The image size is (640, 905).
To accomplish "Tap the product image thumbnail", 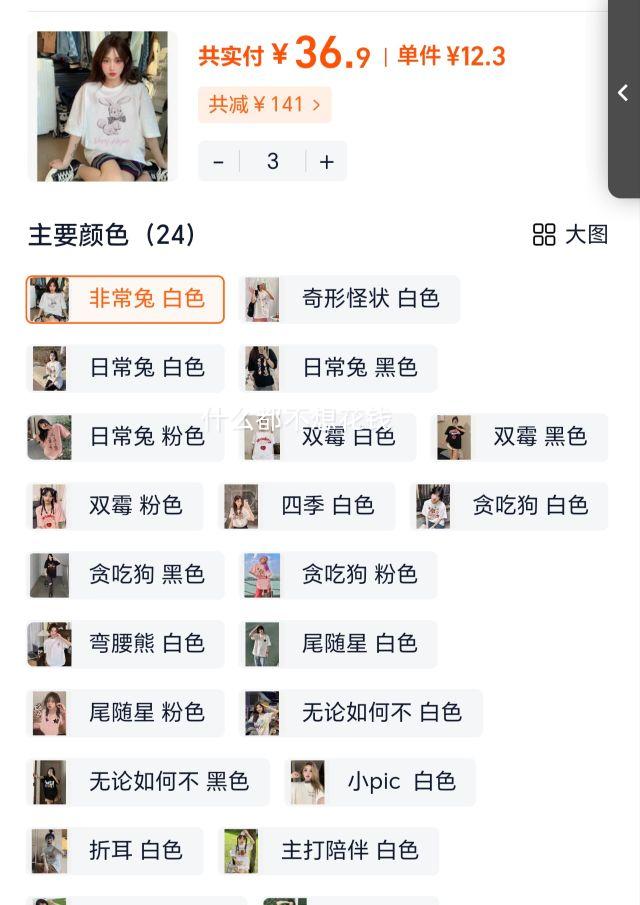I will (102, 106).
